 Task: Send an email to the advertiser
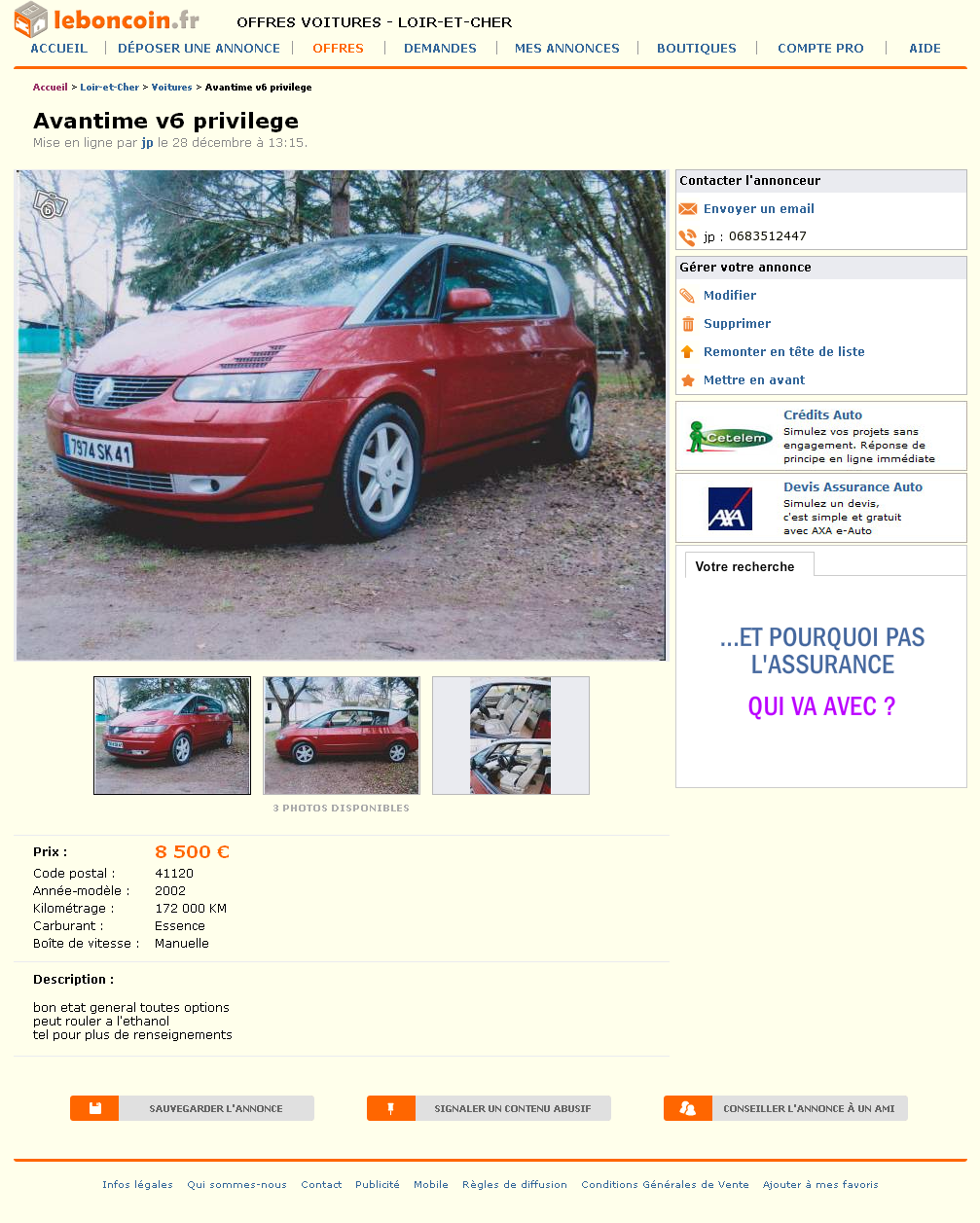[x=758, y=209]
